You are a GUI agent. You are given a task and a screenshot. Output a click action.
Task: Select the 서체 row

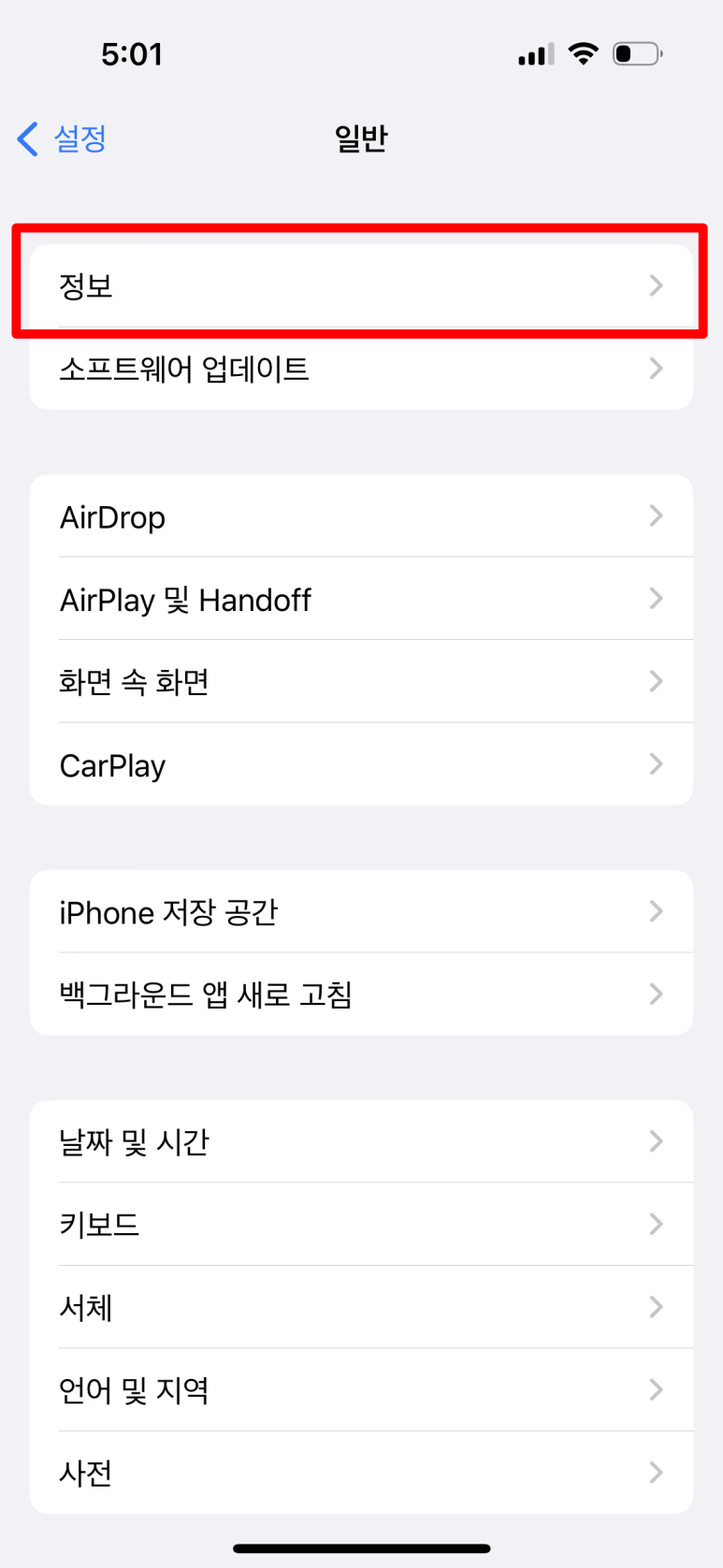[361, 1307]
